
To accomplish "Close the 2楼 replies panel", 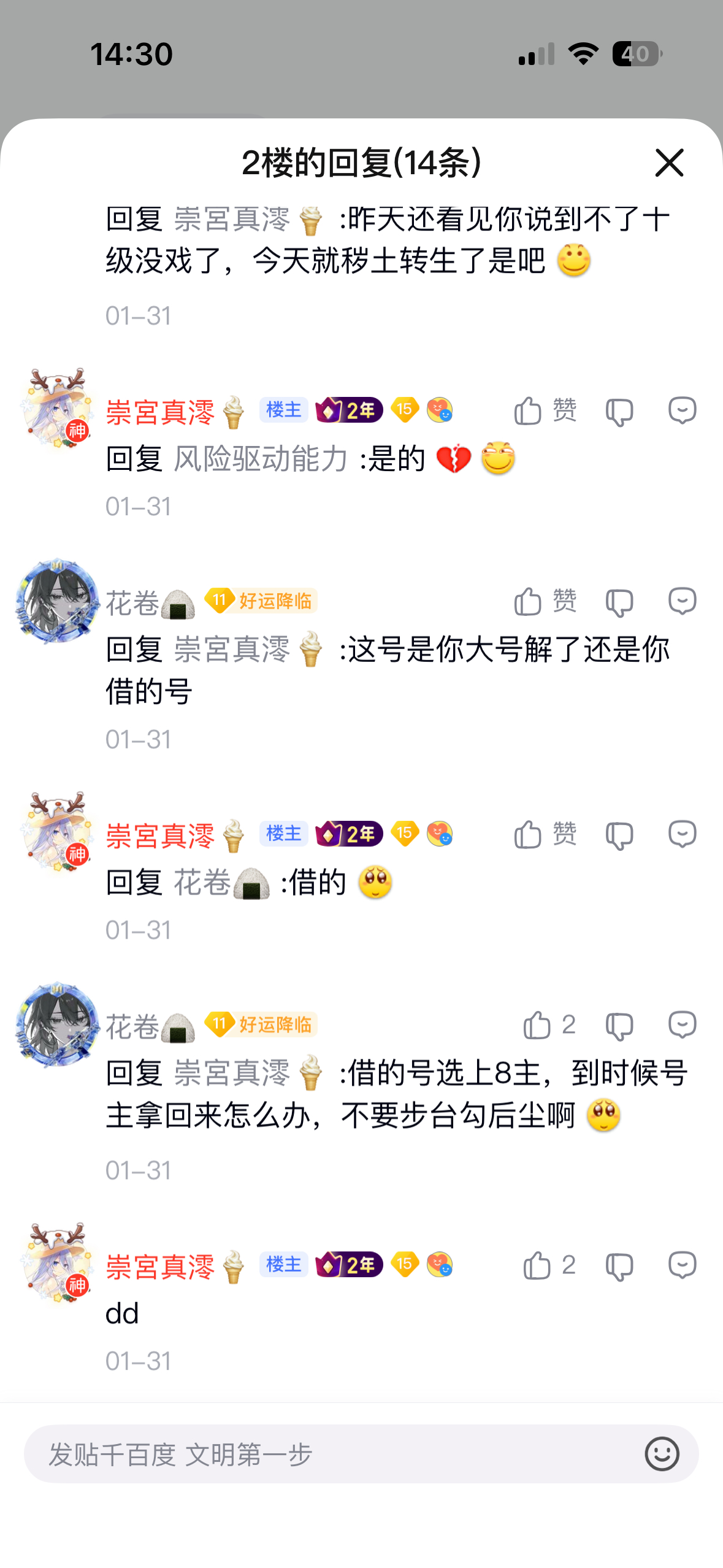I will pos(668,163).
